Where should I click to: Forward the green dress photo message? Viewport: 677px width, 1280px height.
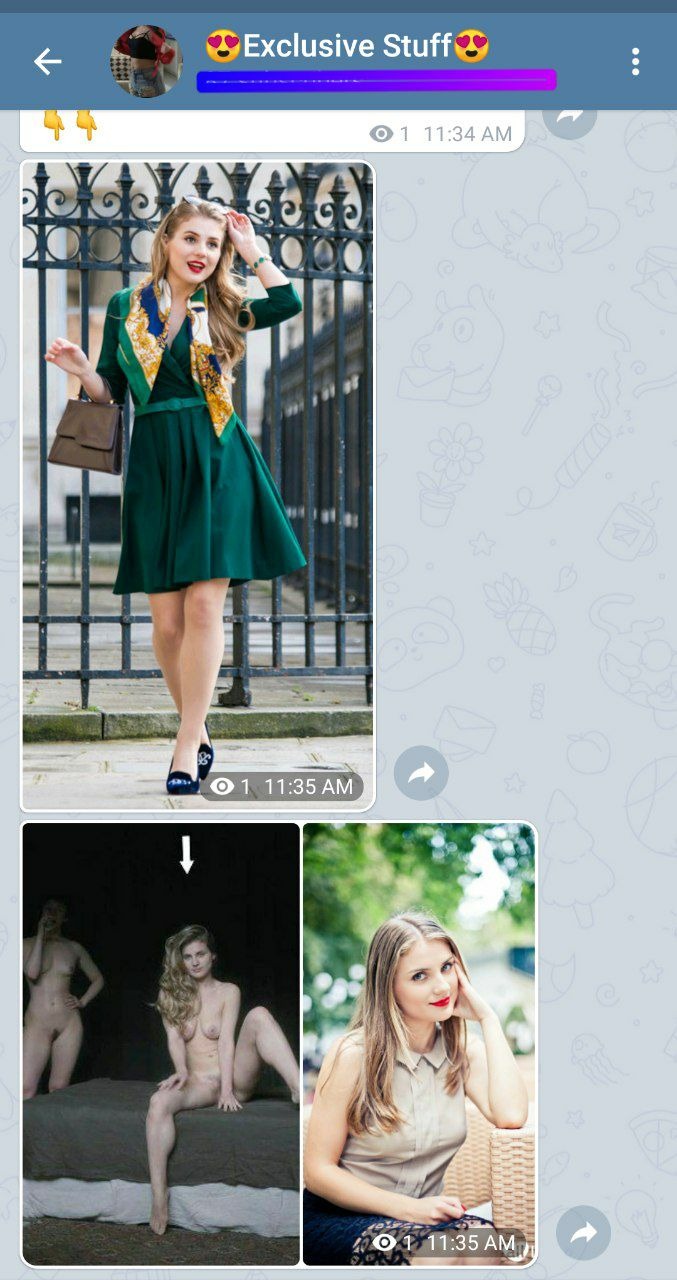421,773
